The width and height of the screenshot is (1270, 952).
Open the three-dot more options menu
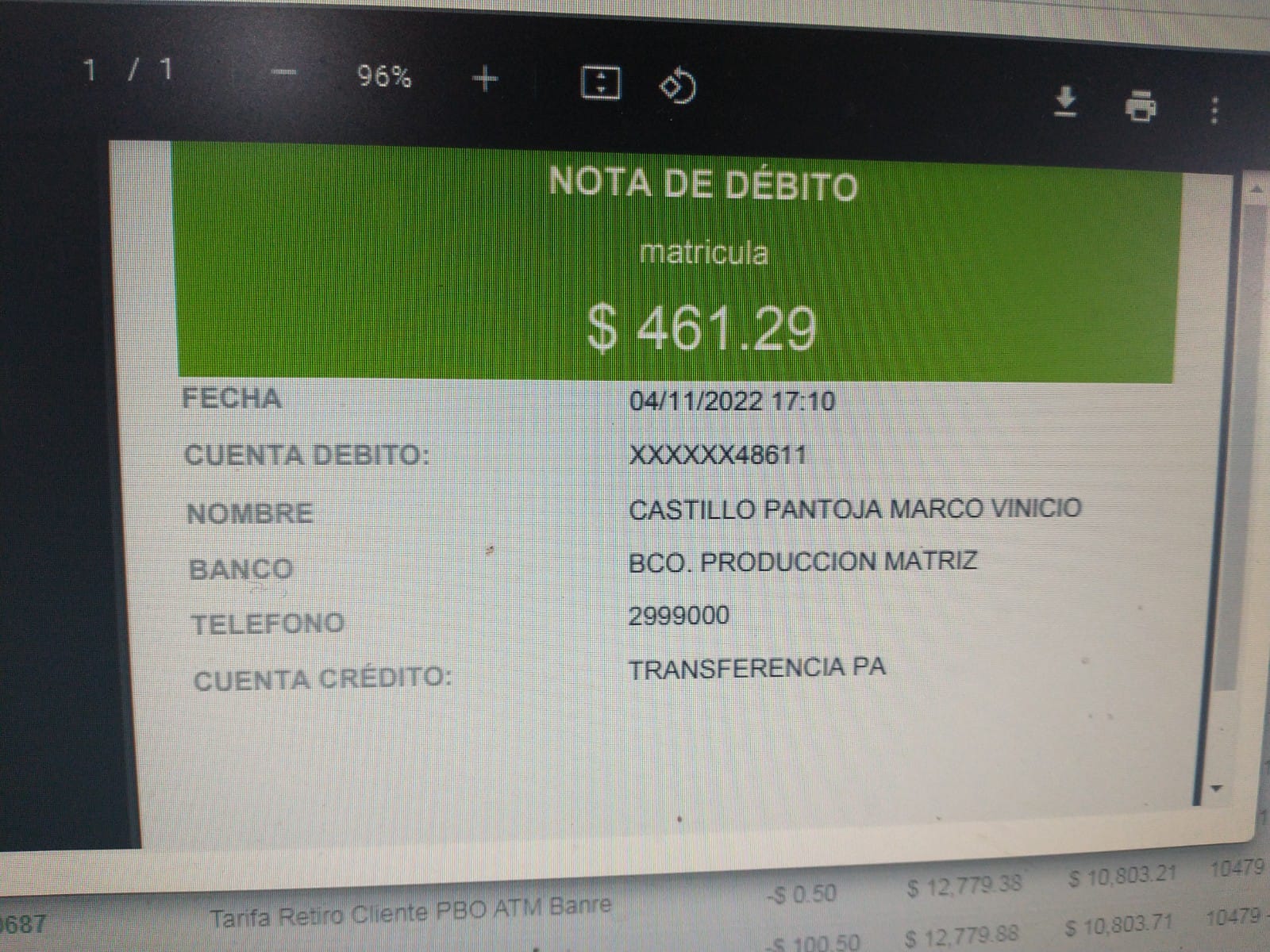coord(1214,110)
